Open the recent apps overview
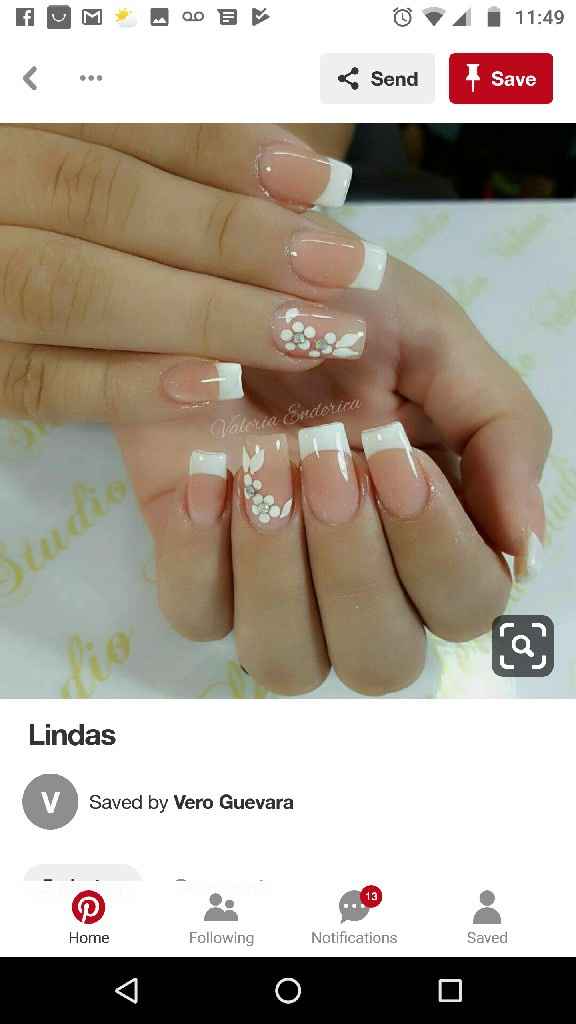This screenshot has width=576, height=1024. click(450, 990)
